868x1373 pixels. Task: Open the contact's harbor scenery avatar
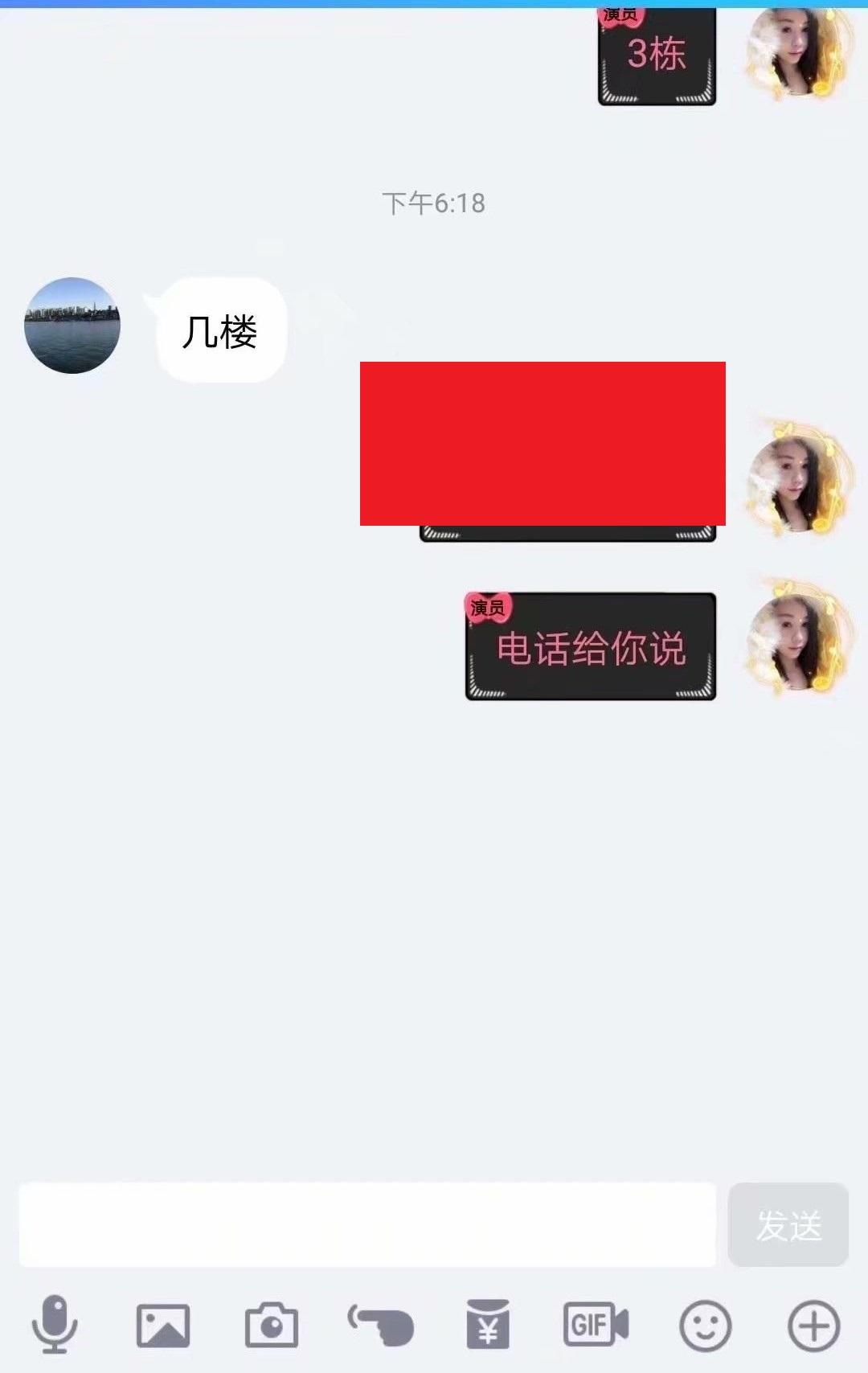pyautogui.click(x=71, y=326)
